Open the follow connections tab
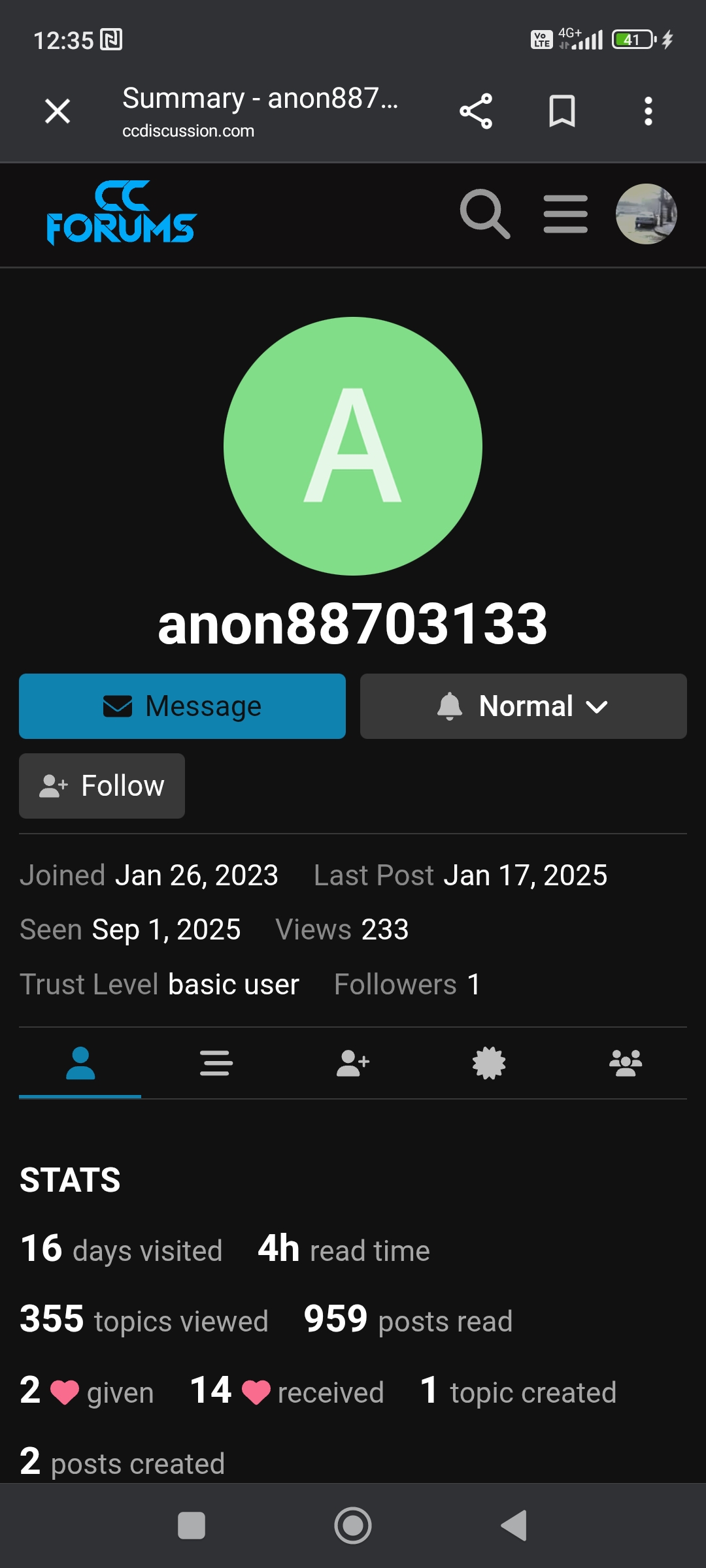The image size is (706, 1568). pyautogui.click(x=353, y=1063)
